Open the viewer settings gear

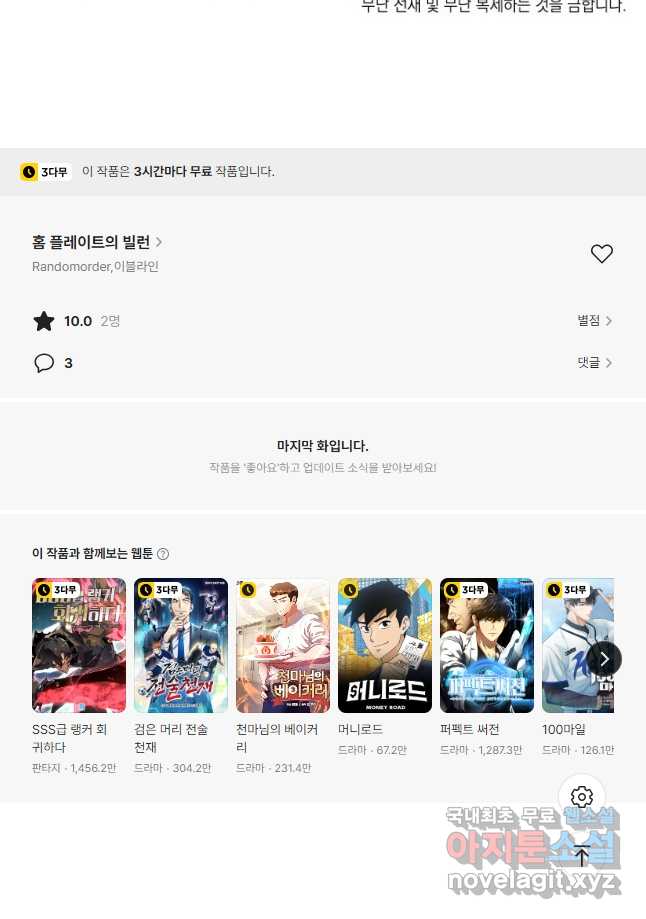(x=582, y=797)
